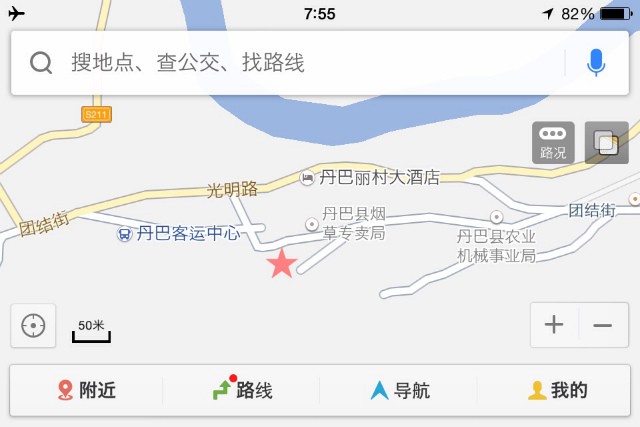Toggle the 路况 traffic layer

[553, 143]
